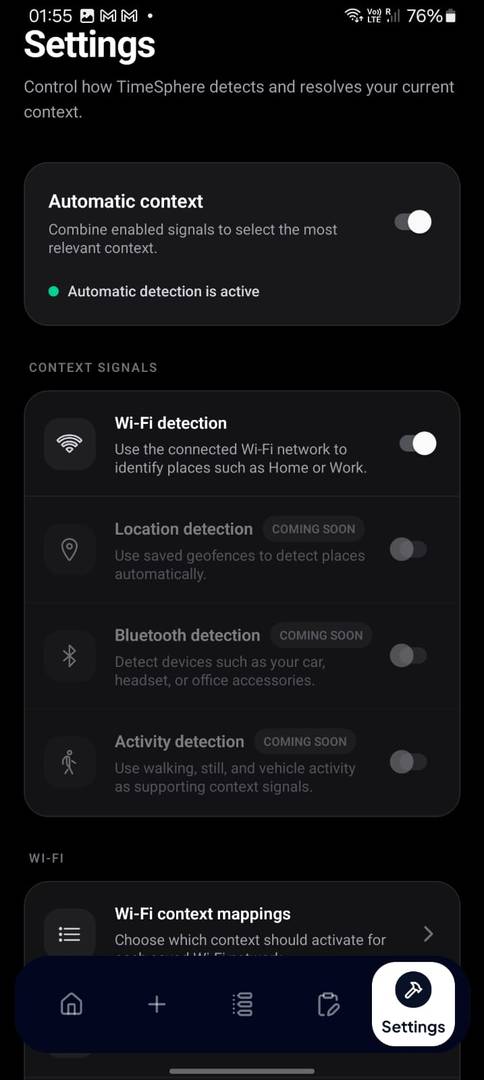The image size is (484, 1080).
Task: Toggle the Activity detection switch
Action: tap(408, 762)
